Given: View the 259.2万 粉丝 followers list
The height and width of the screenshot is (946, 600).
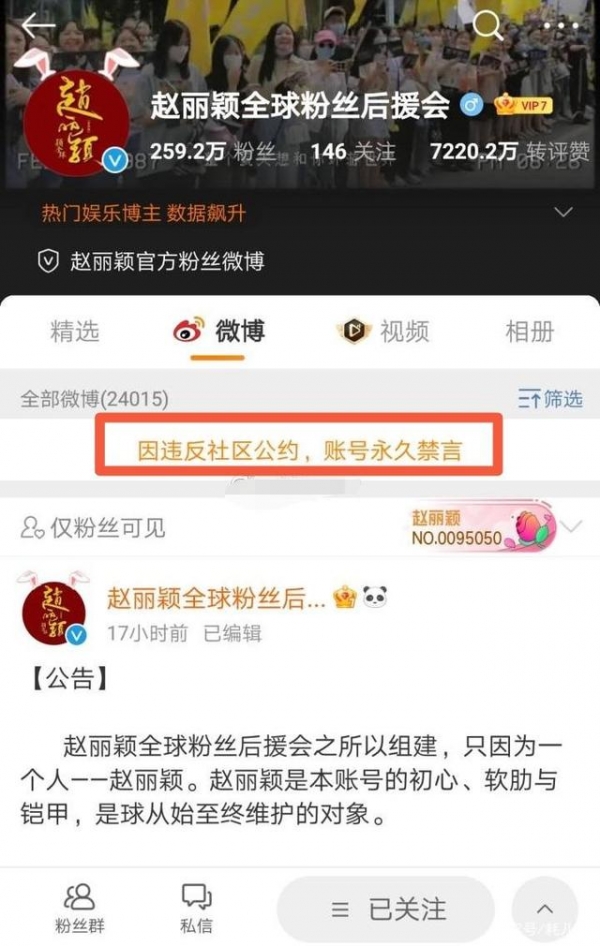Looking at the screenshot, I should click(x=204, y=152).
